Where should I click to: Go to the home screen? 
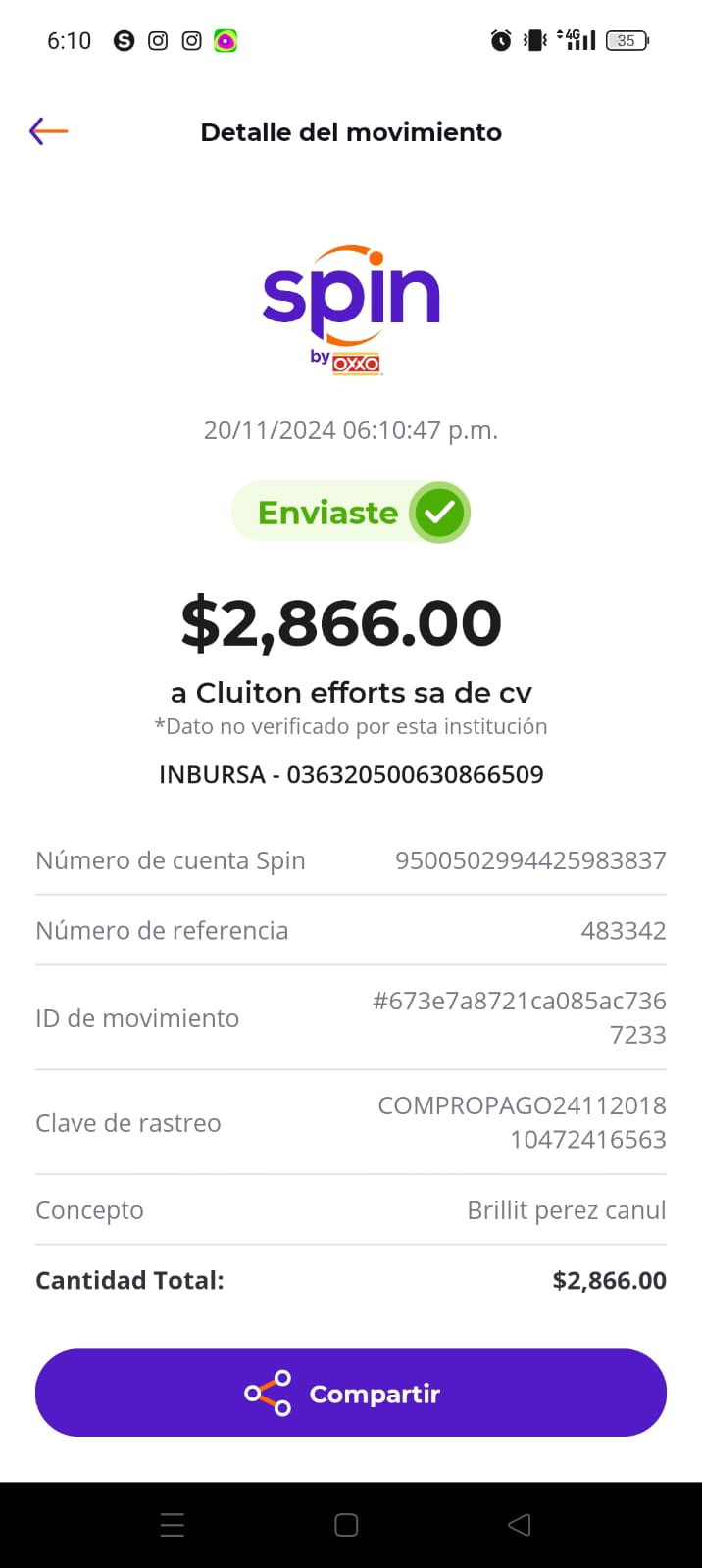click(x=346, y=1525)
